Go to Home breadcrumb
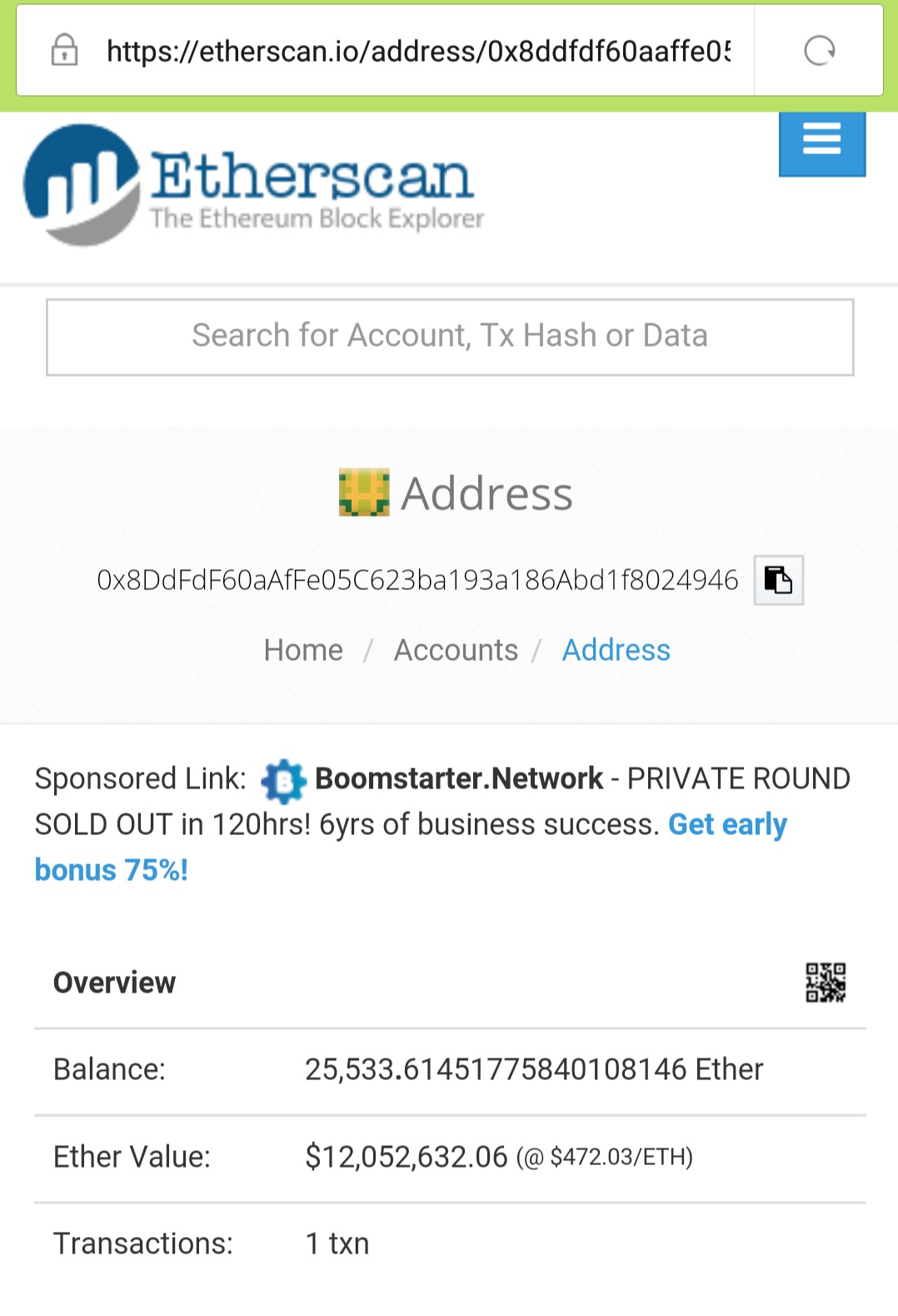 coord(303,650)
